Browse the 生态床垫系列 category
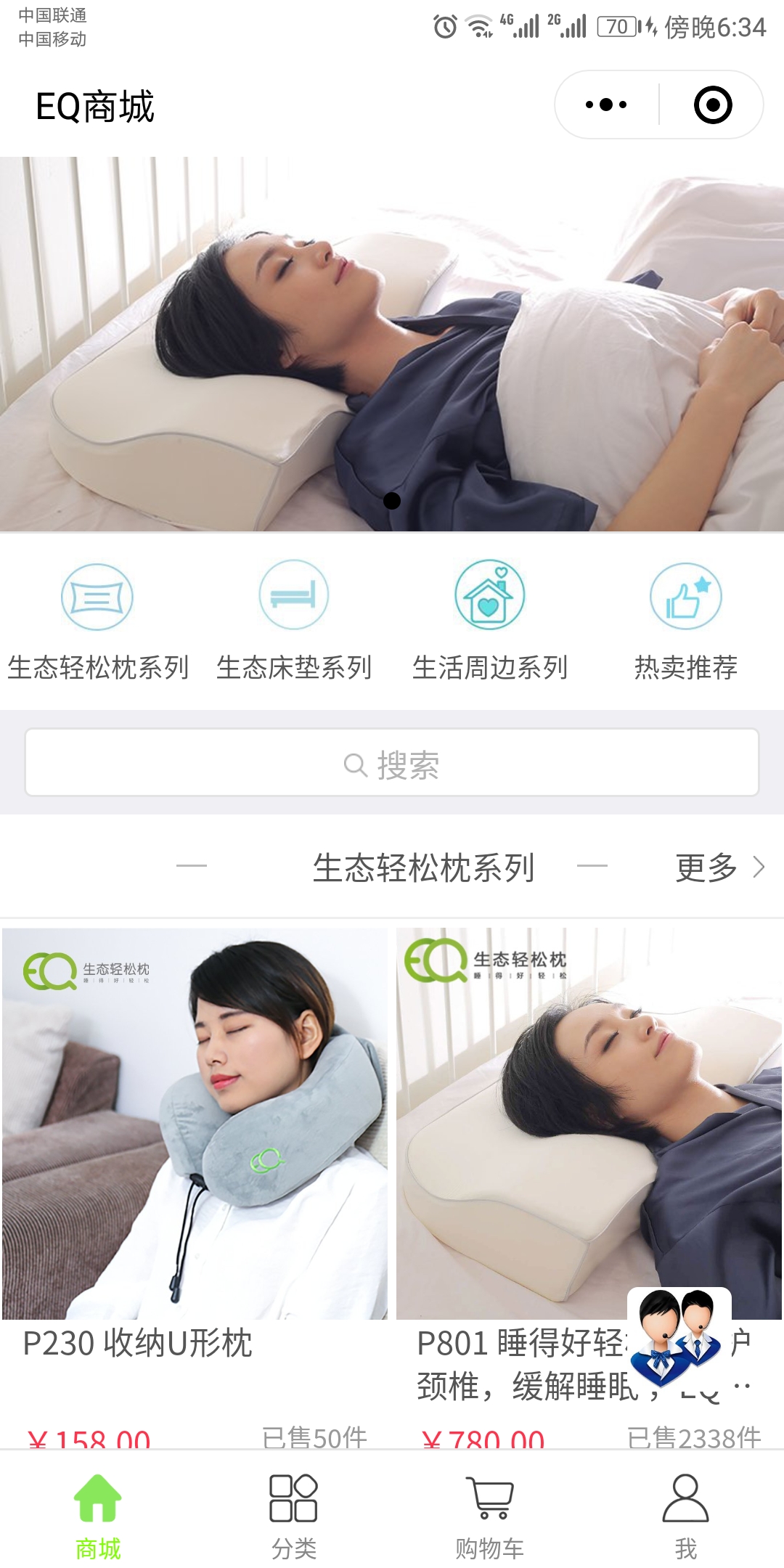The height and width of the screenshot is (1568, 784). click(293, 595)
